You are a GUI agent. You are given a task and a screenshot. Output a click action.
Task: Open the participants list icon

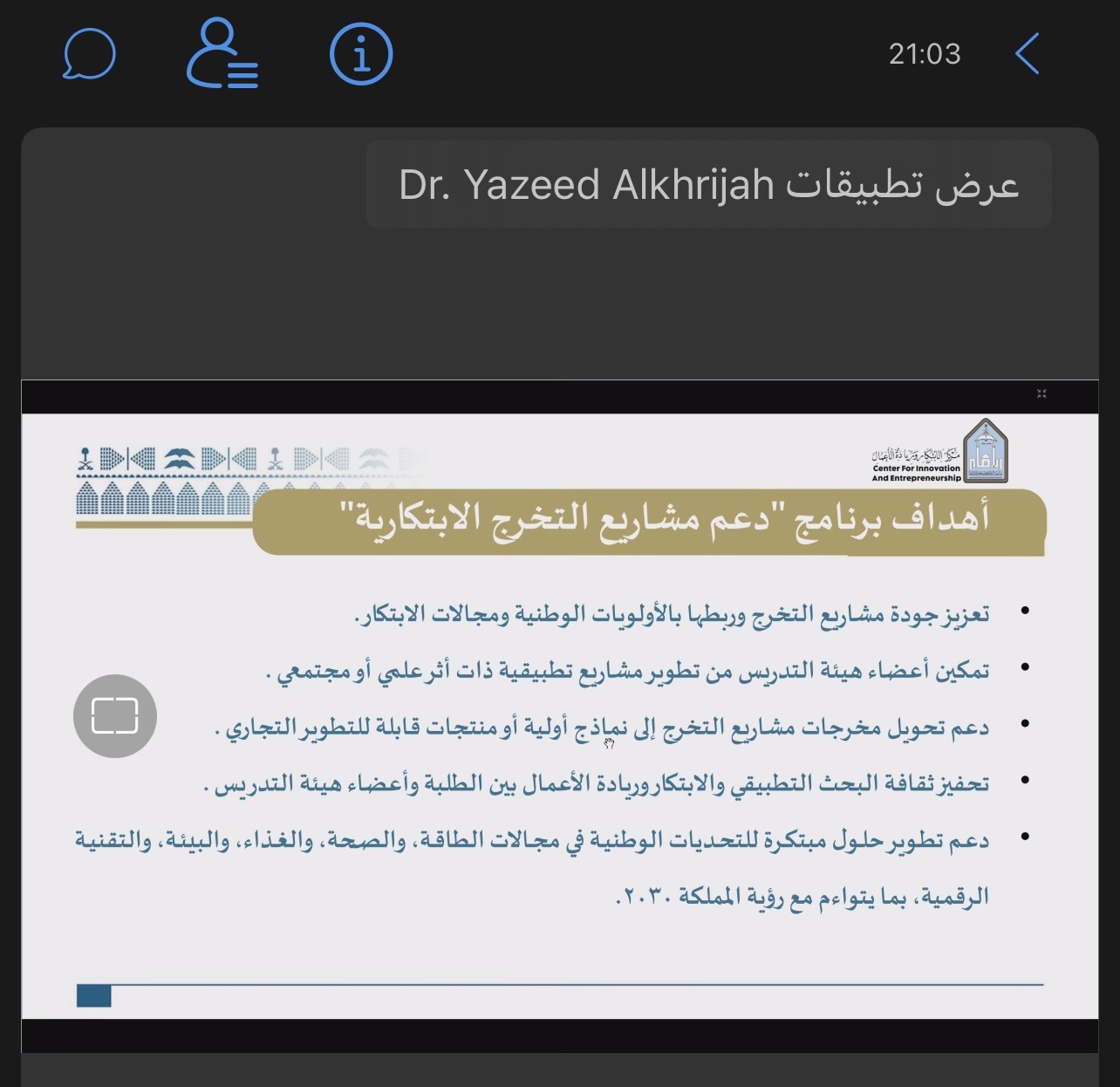point(222,54)
